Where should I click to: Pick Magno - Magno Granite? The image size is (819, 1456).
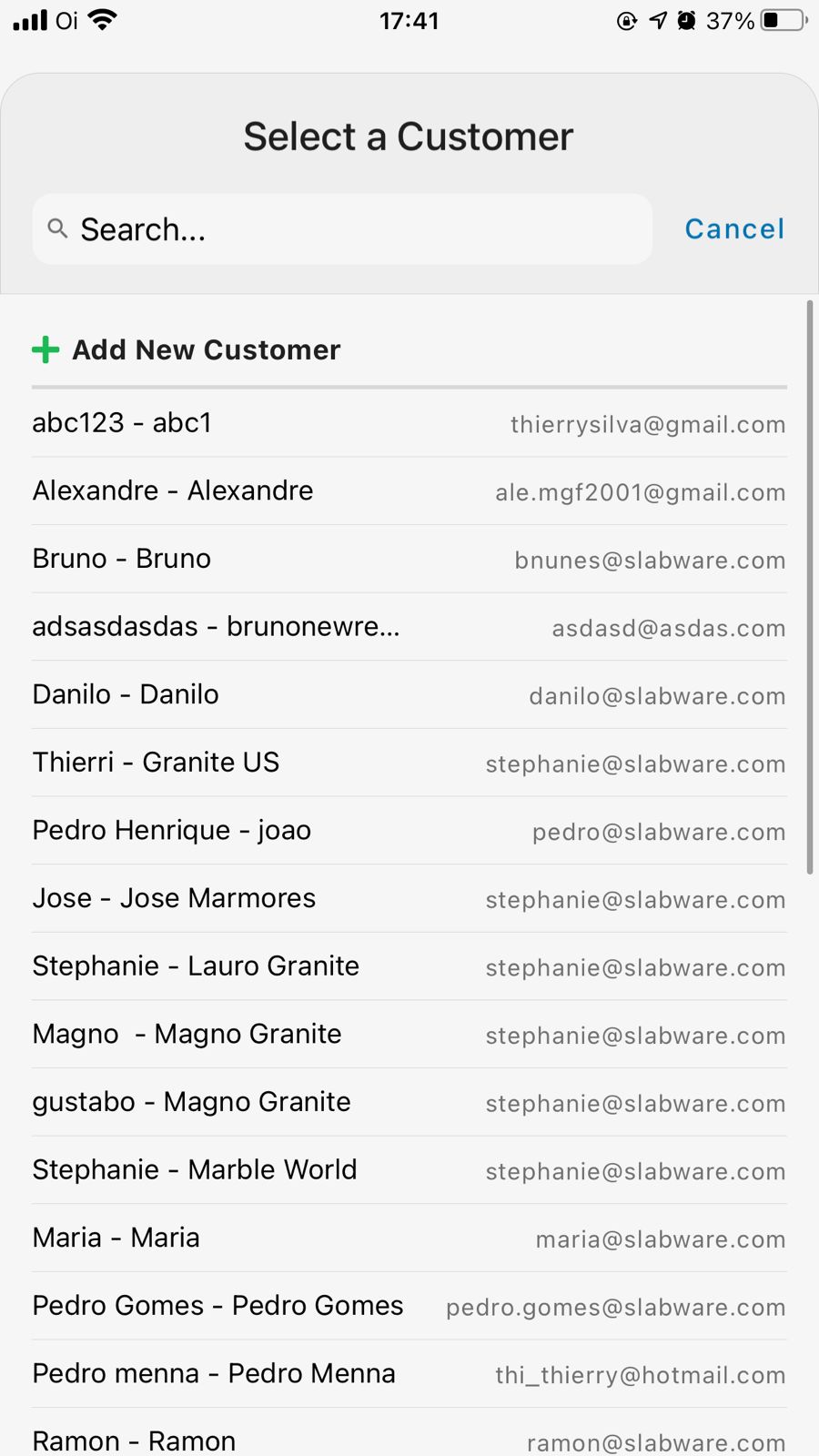[x=409, y=1035]
